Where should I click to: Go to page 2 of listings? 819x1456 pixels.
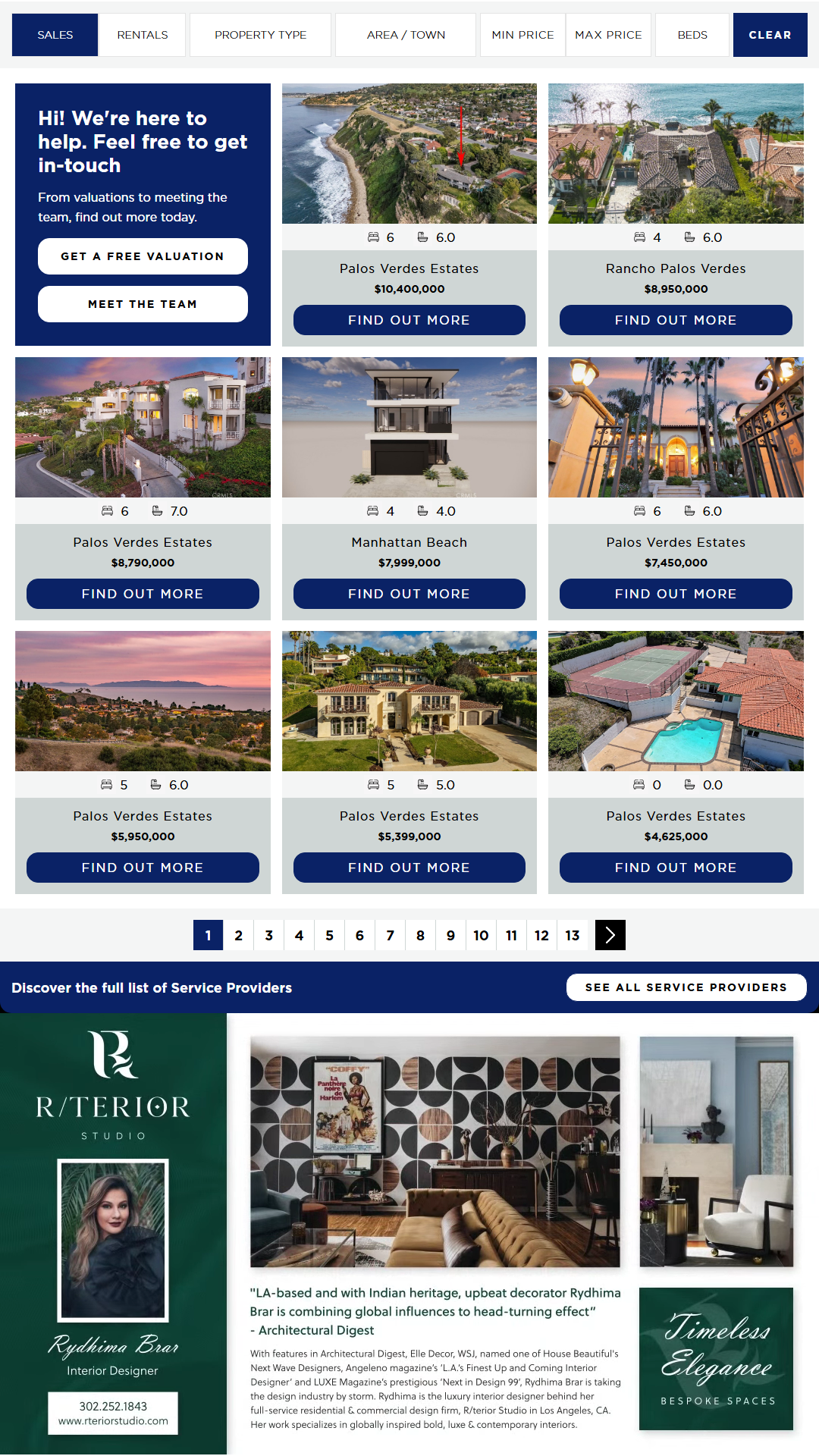pyautogui.click(x=238, y=935)
